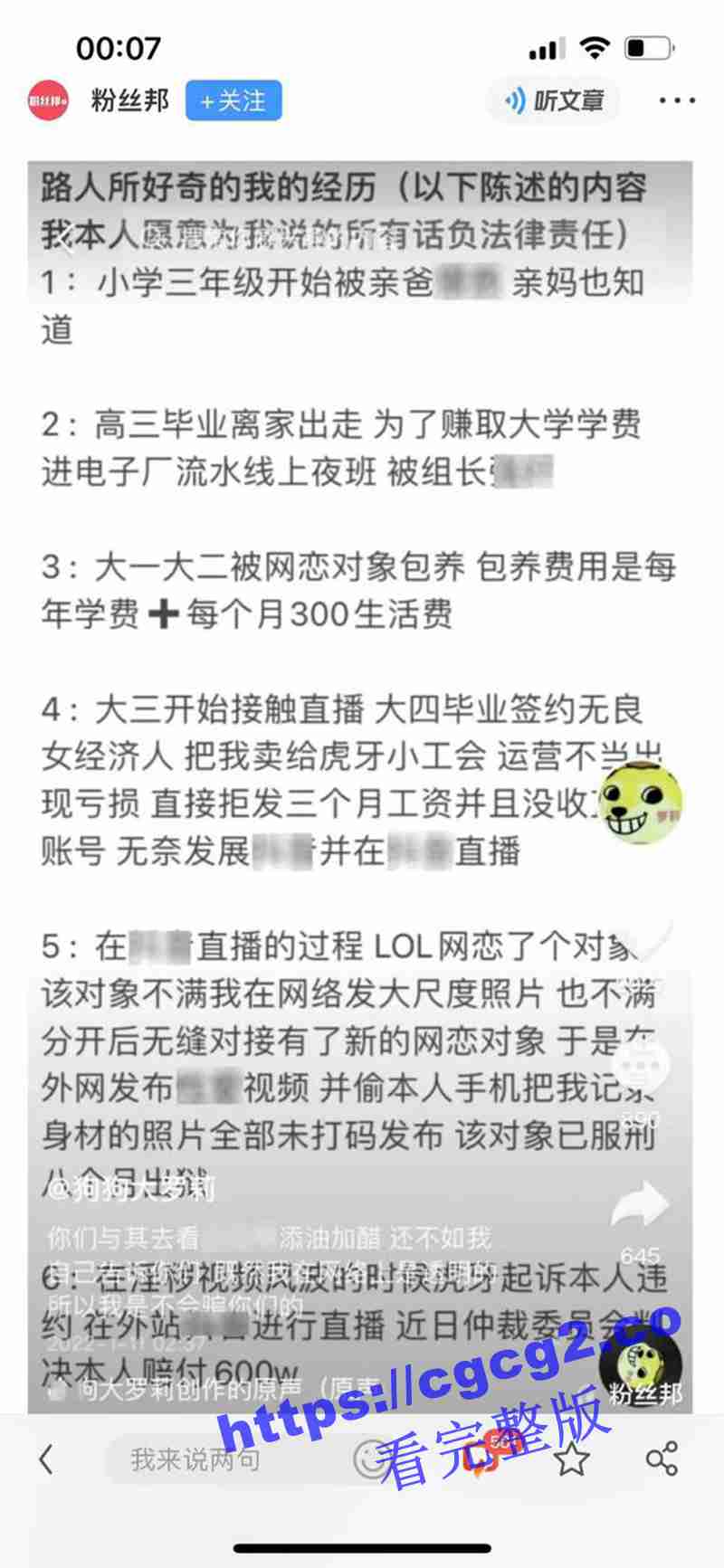Open the three-dot overflow menu
This screenshot has height=1568, width=724.
[677, 100]
